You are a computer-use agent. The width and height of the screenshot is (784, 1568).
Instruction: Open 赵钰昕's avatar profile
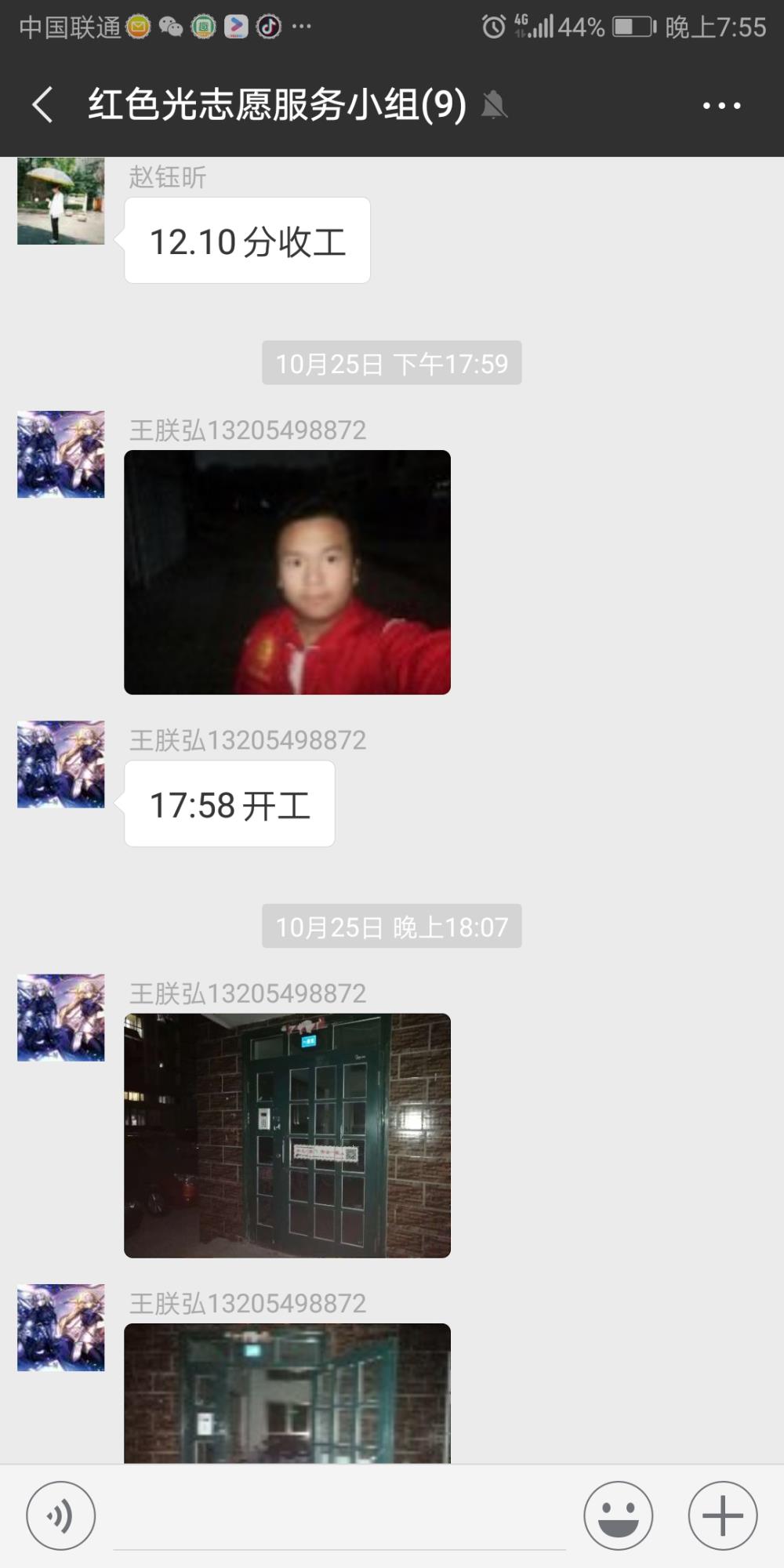(61, 201)
